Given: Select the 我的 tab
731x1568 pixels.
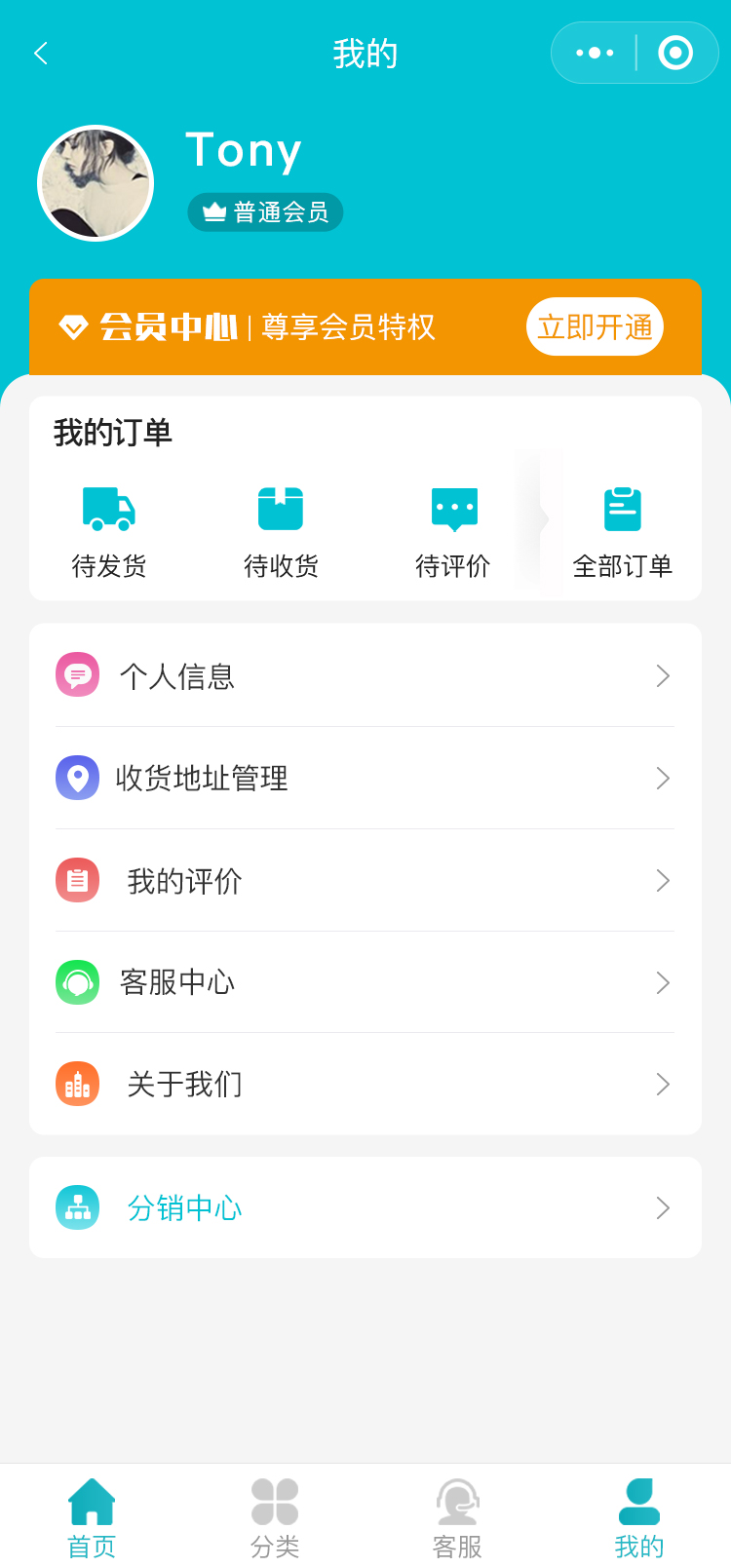Looking at the screenshot, I should pyautogui.click(x=639, y=1517).
